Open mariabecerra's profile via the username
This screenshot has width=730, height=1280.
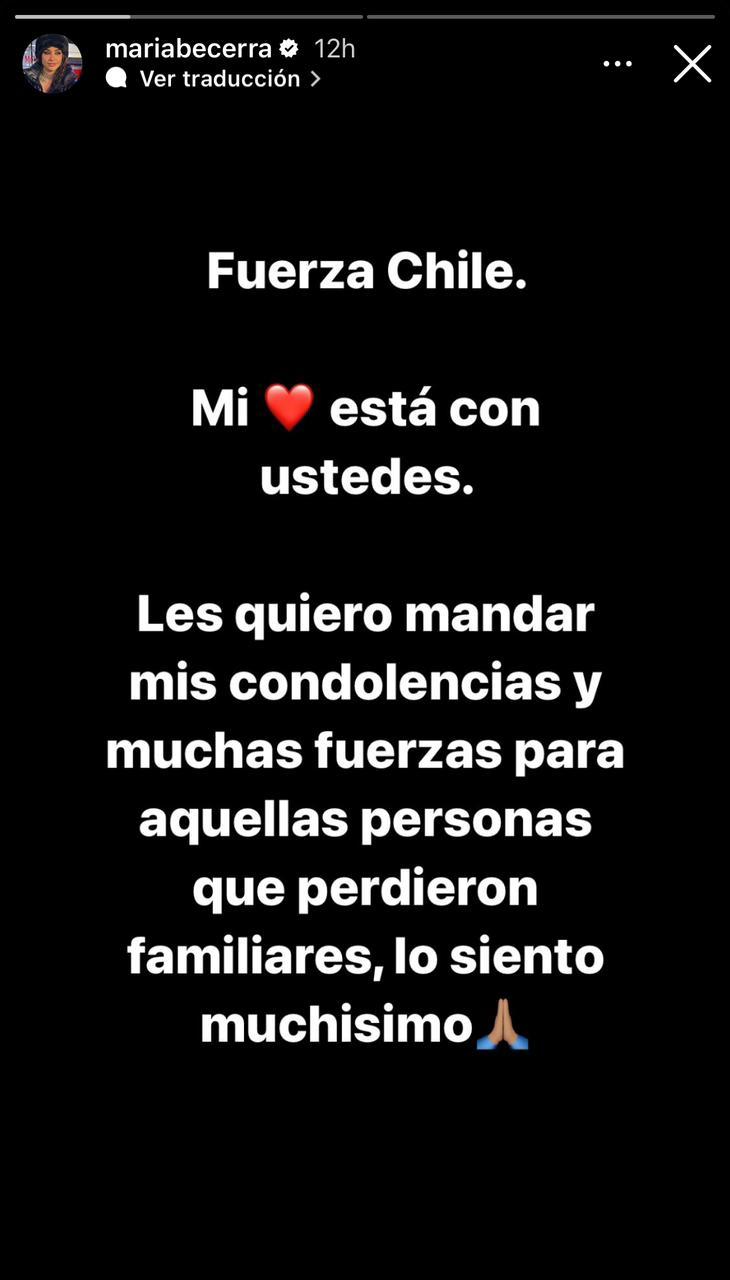coord(190,47)
